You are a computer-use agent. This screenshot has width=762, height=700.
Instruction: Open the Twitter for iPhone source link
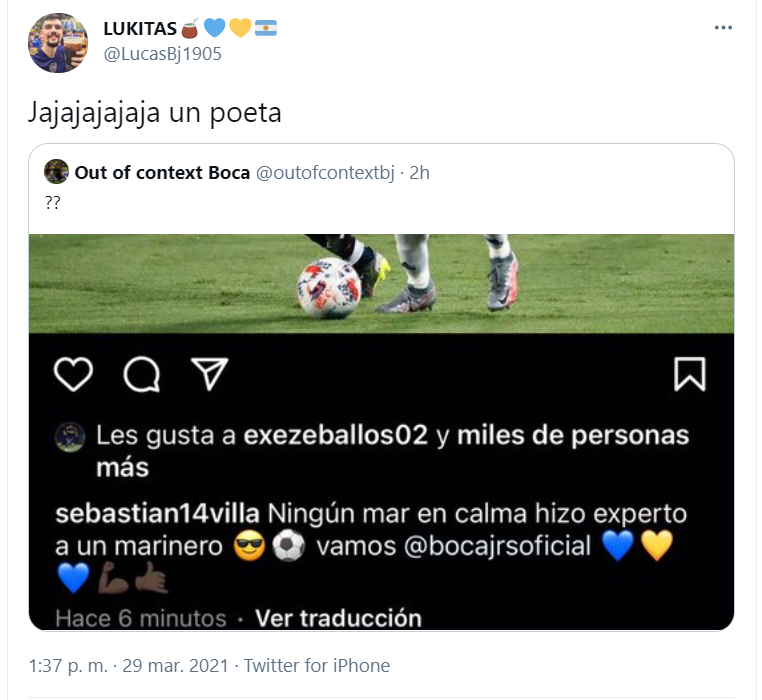317,665
